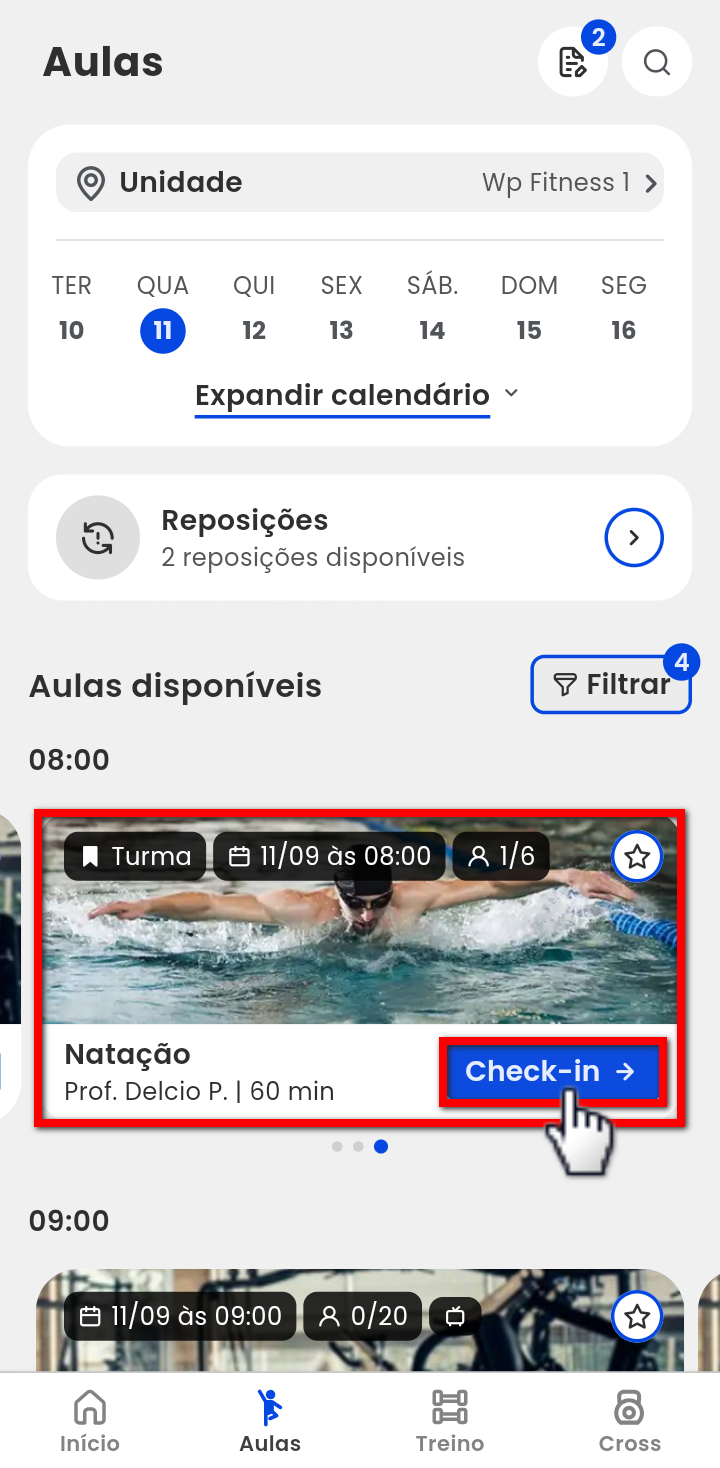
Task: Open the documents icon with badge 2
Action: [x=572, y=62]
